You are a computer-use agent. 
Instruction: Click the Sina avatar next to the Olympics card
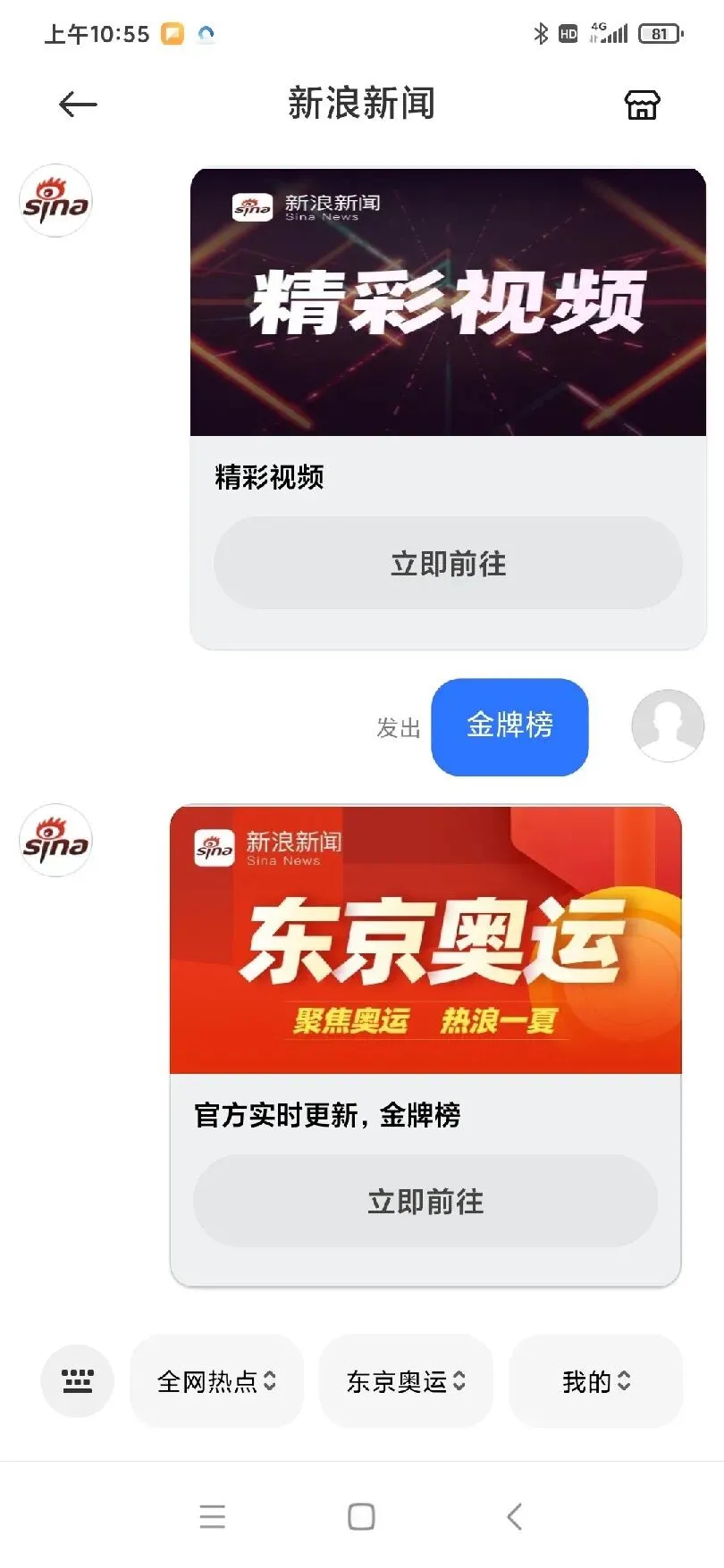click(x=55, y=841)
